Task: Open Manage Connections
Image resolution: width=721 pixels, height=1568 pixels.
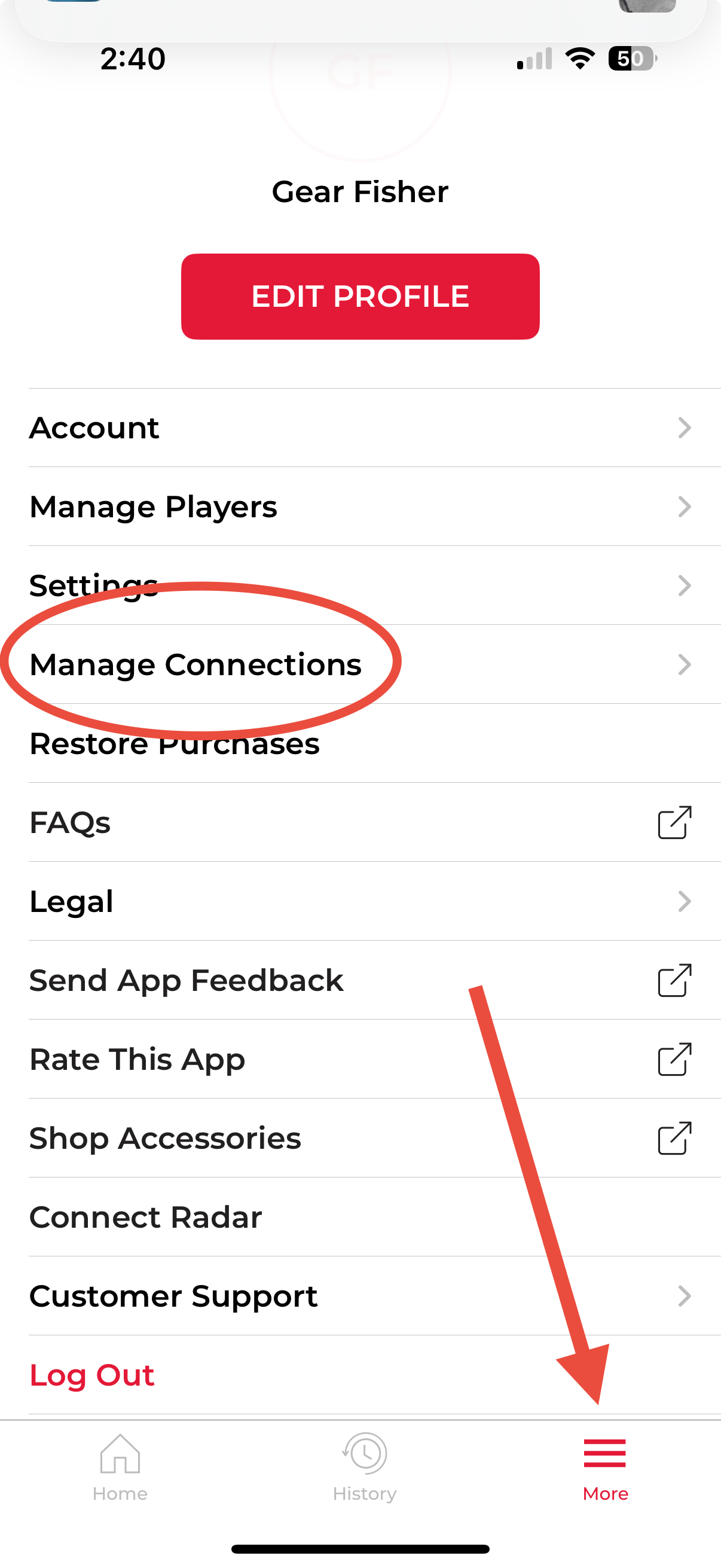Action: point(375,665)
